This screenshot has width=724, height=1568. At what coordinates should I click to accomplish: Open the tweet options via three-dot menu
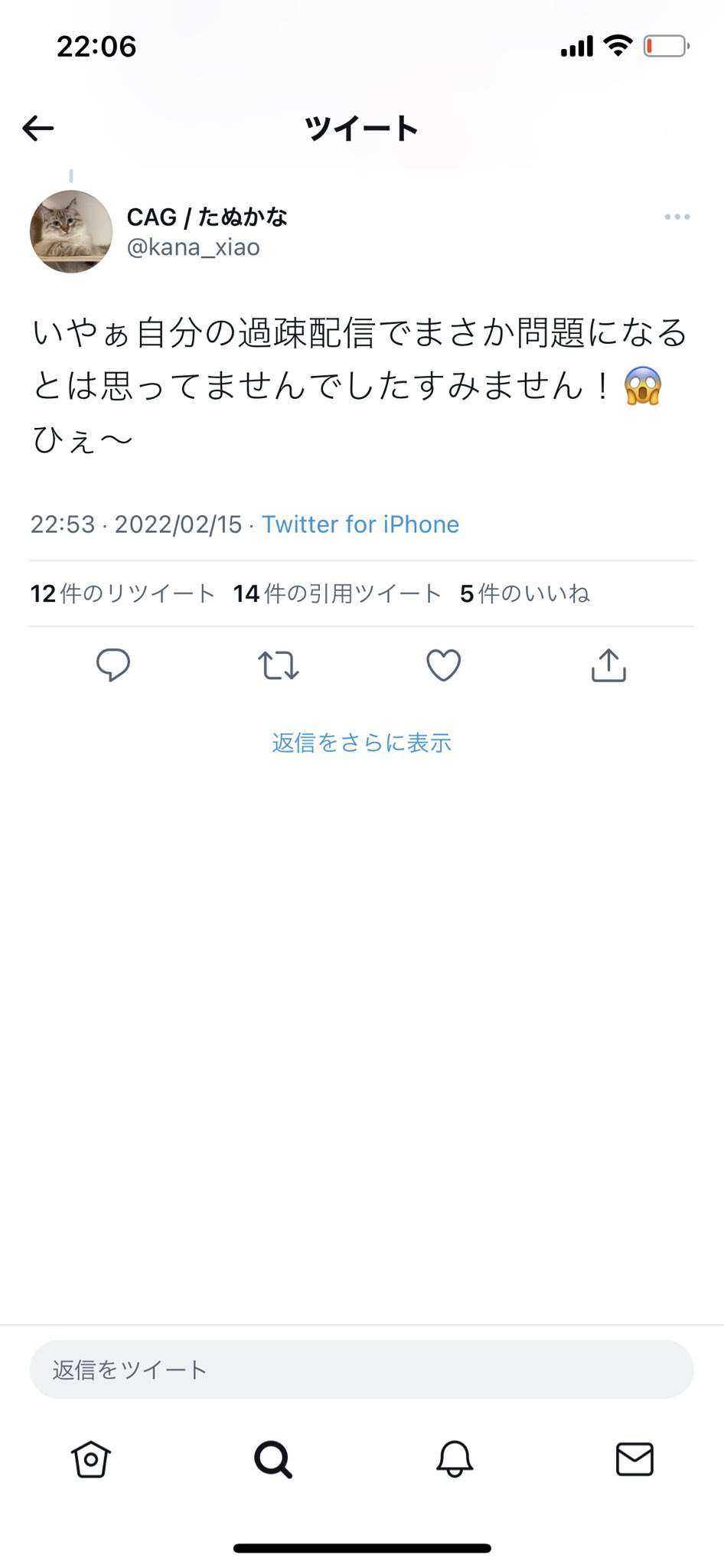click(x=677, y=217)
